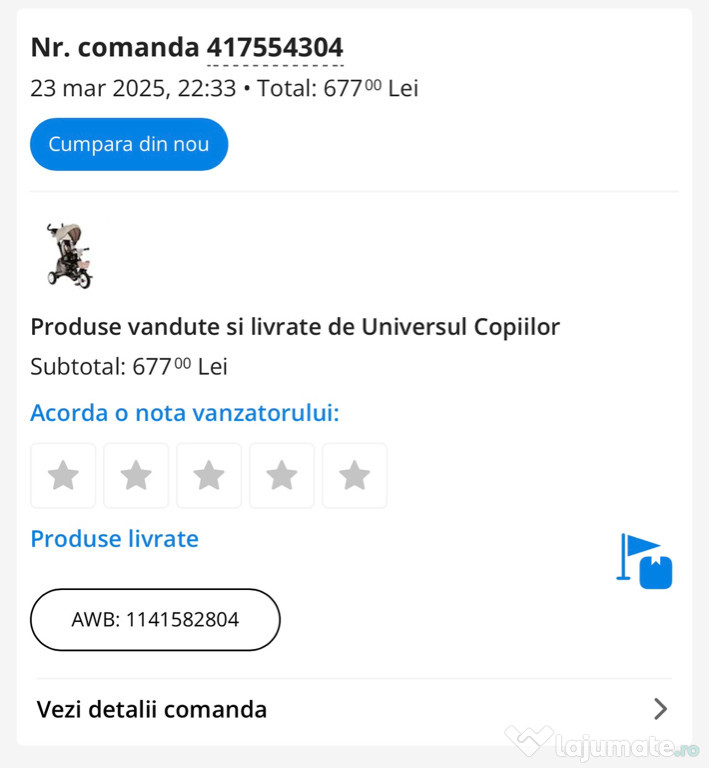Choose a four-star seller rating
710x768 pixels.
[282, 476]
